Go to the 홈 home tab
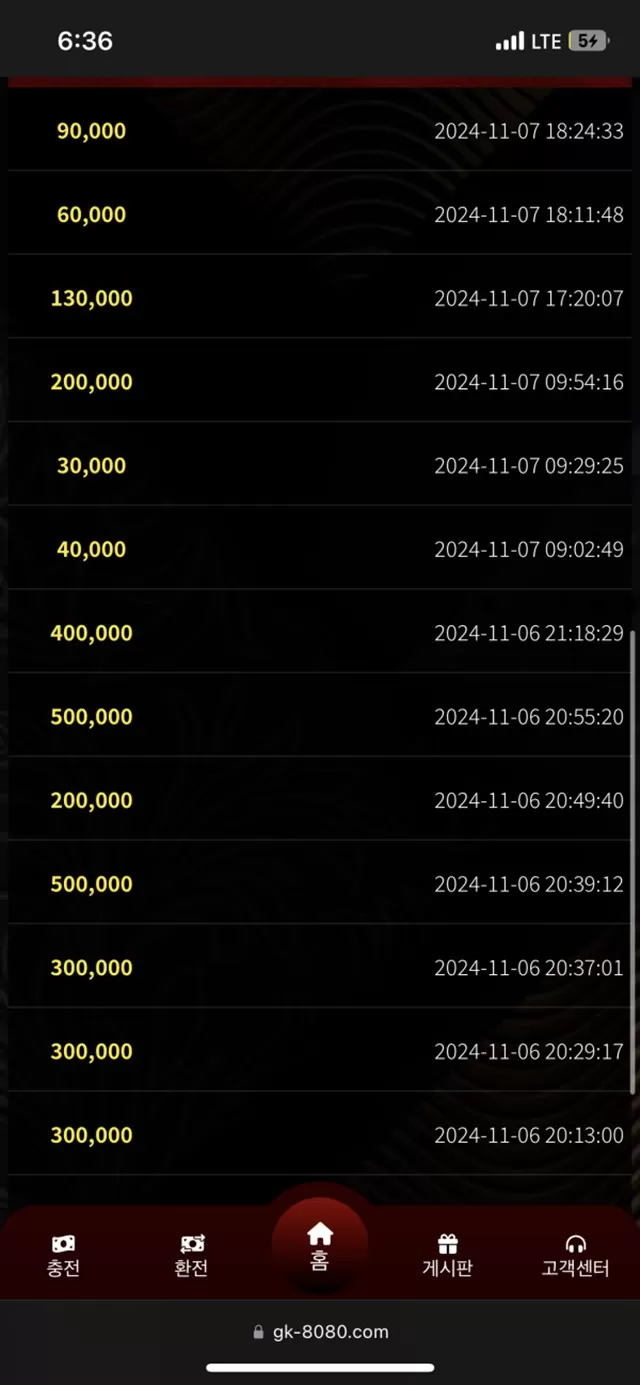 [320, 1245]
